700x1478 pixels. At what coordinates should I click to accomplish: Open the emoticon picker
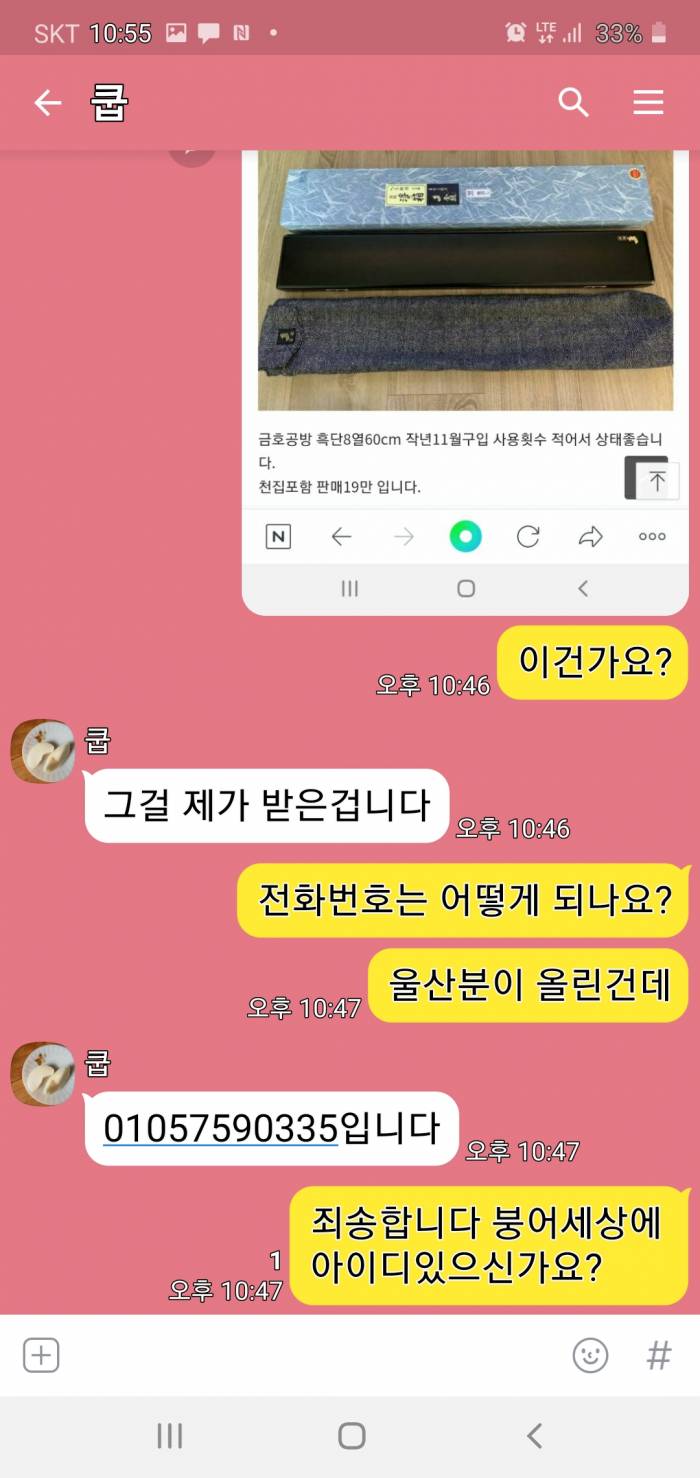590,1356
